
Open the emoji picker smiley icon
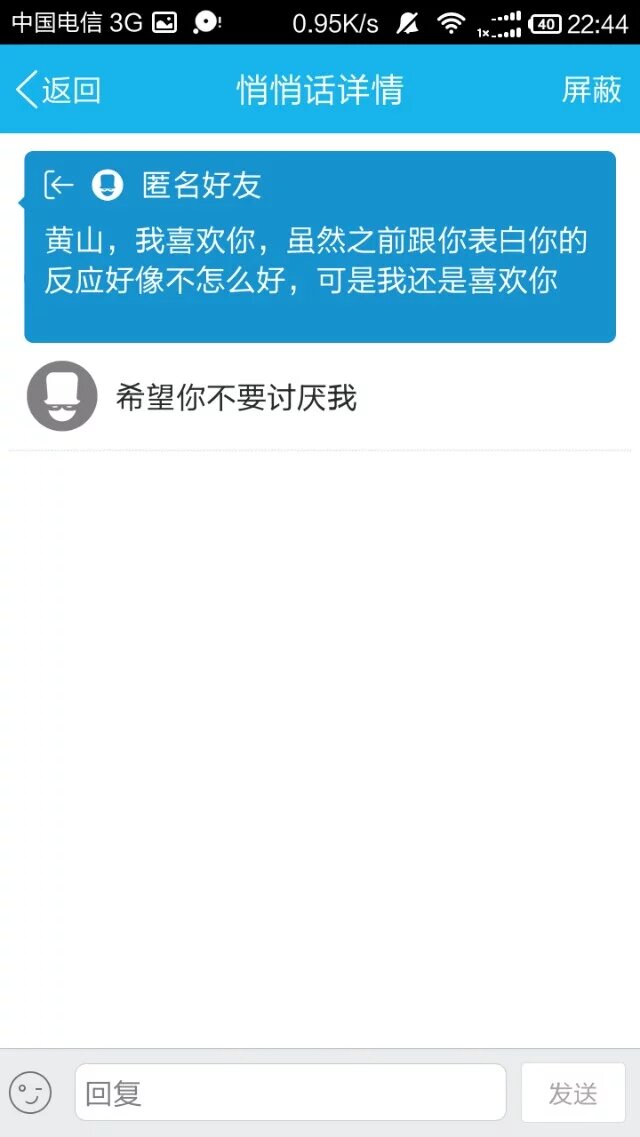30,1092
